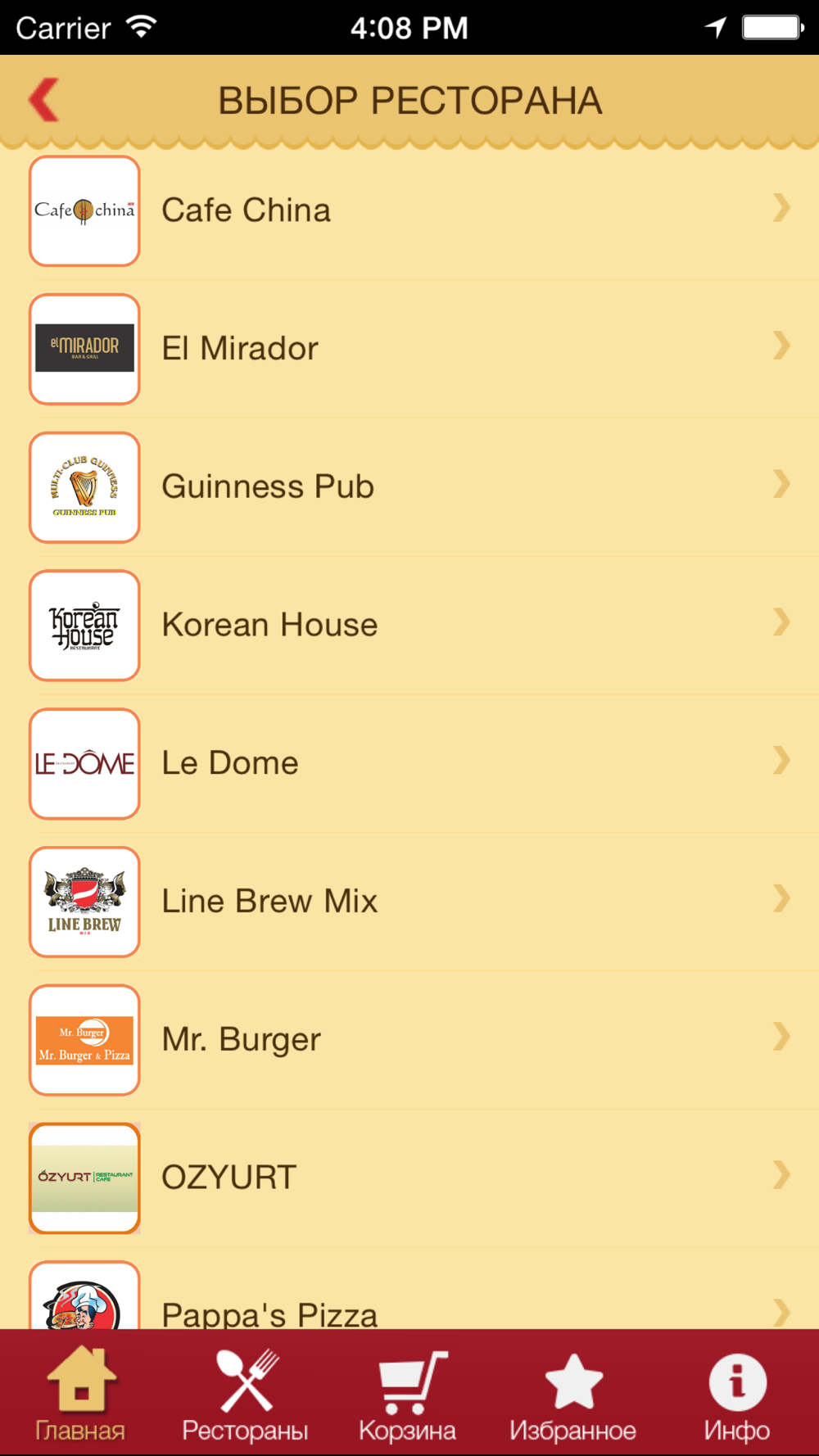Image resolution: width=819 pixels, height=1456 pixels.
Task: Open Korean House restaurant
Action: point(409,625)
